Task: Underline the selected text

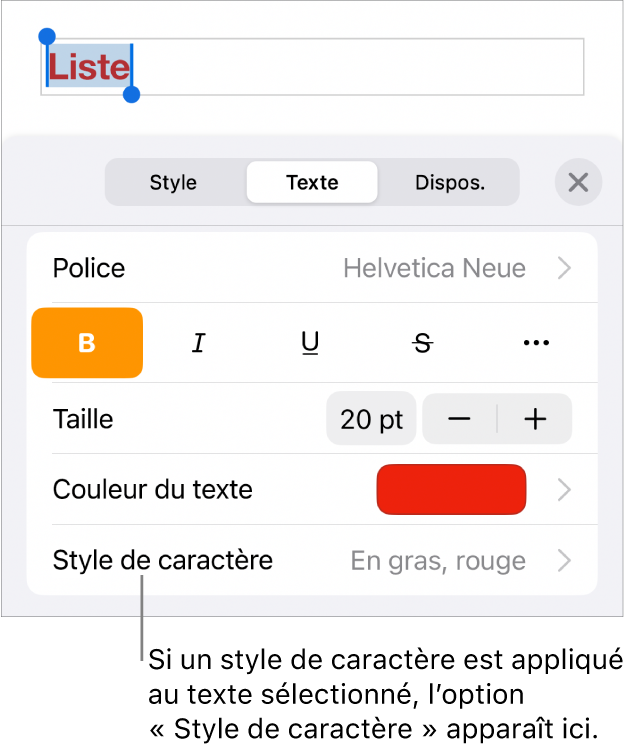Action: 310,343
